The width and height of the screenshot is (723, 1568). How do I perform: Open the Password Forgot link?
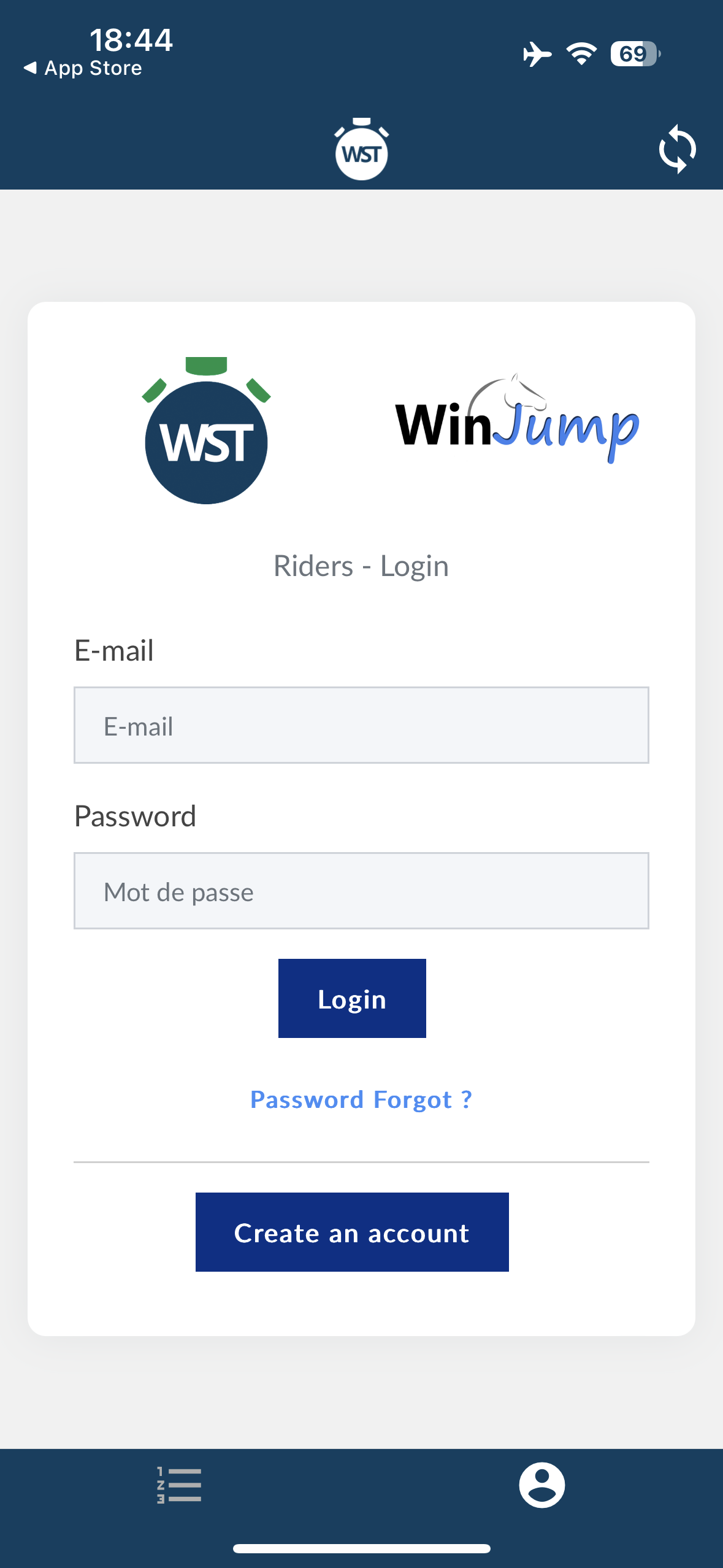(x=361, y=1099)
